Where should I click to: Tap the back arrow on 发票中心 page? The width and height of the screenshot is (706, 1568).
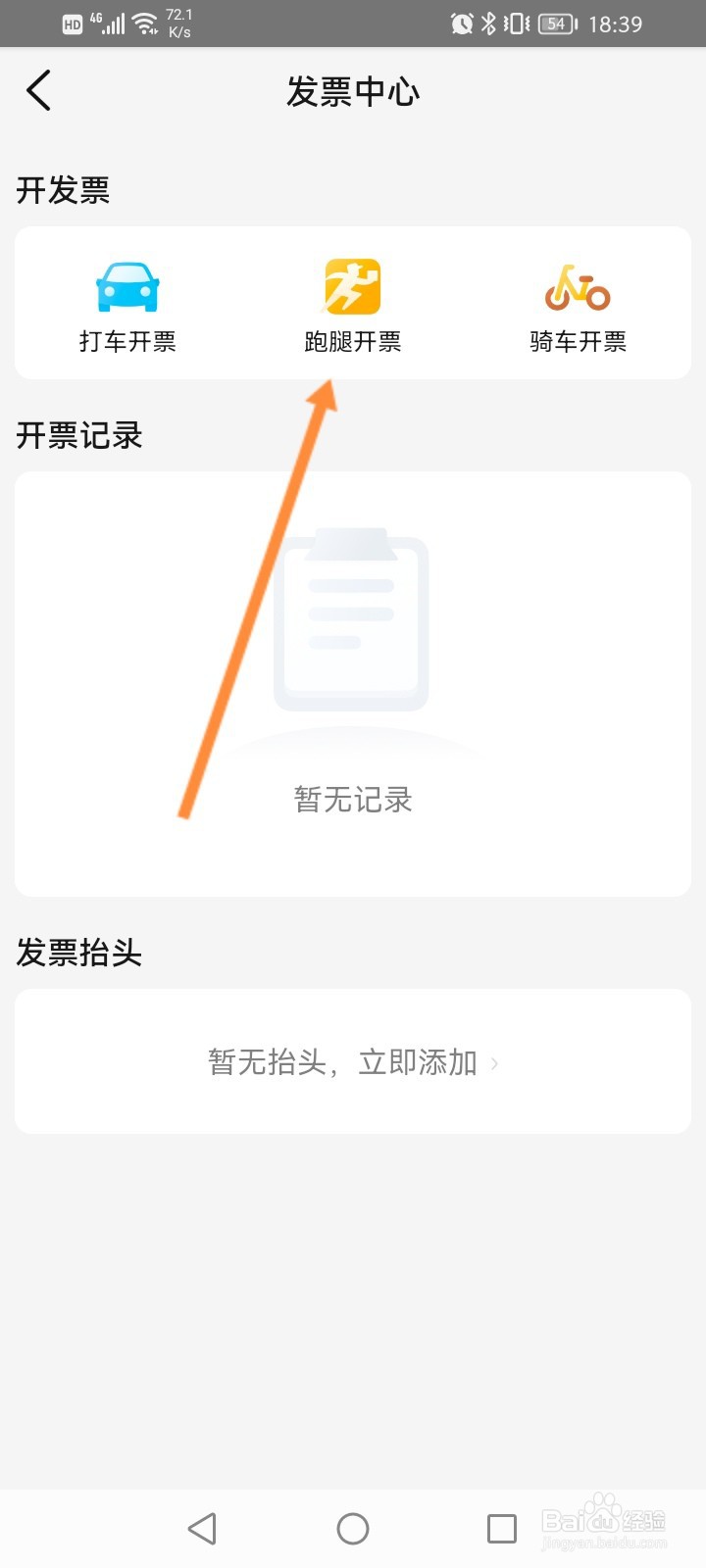[x=37, y=90]
